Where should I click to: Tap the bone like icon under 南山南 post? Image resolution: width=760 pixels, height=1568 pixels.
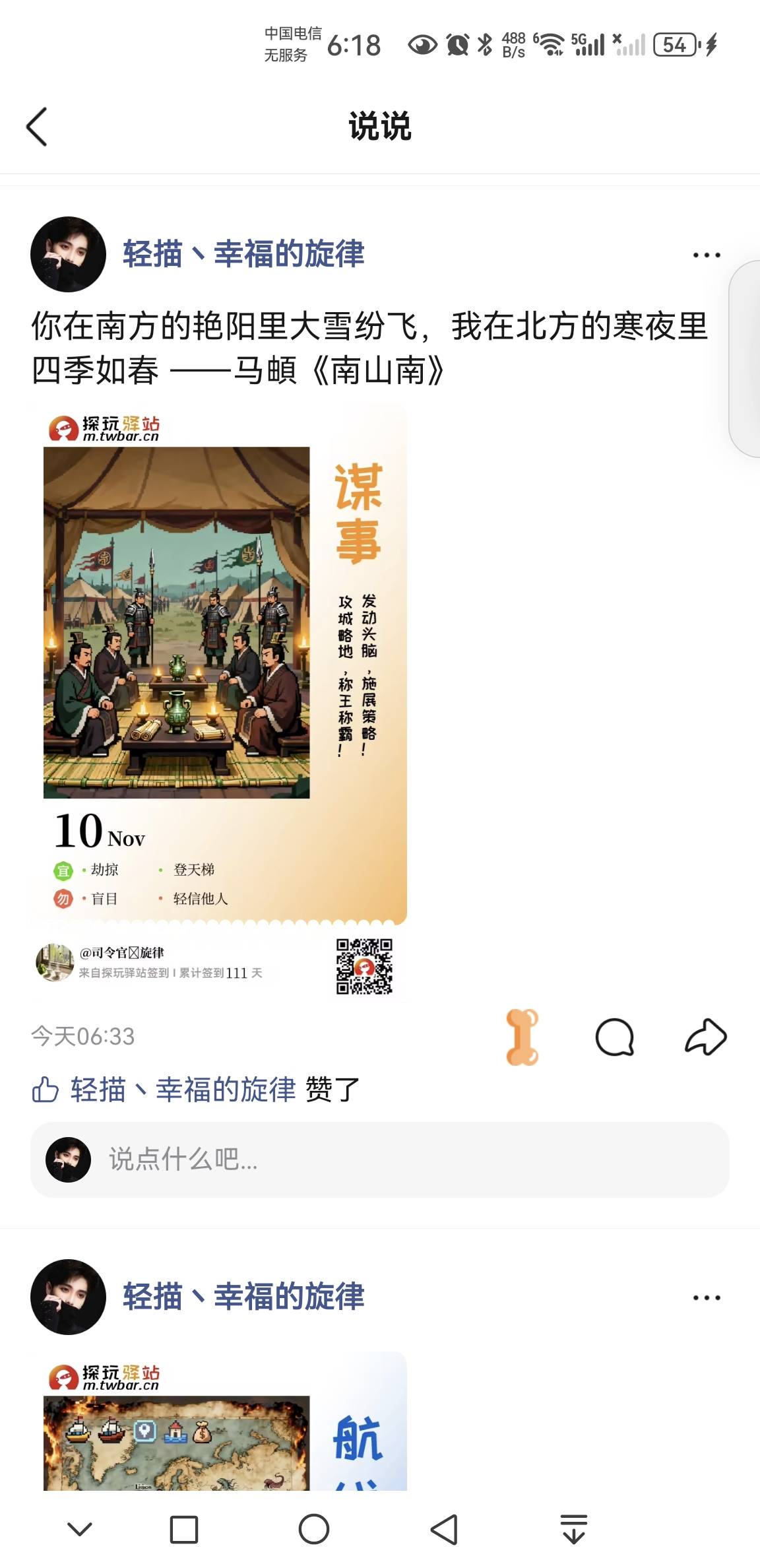522,1037
